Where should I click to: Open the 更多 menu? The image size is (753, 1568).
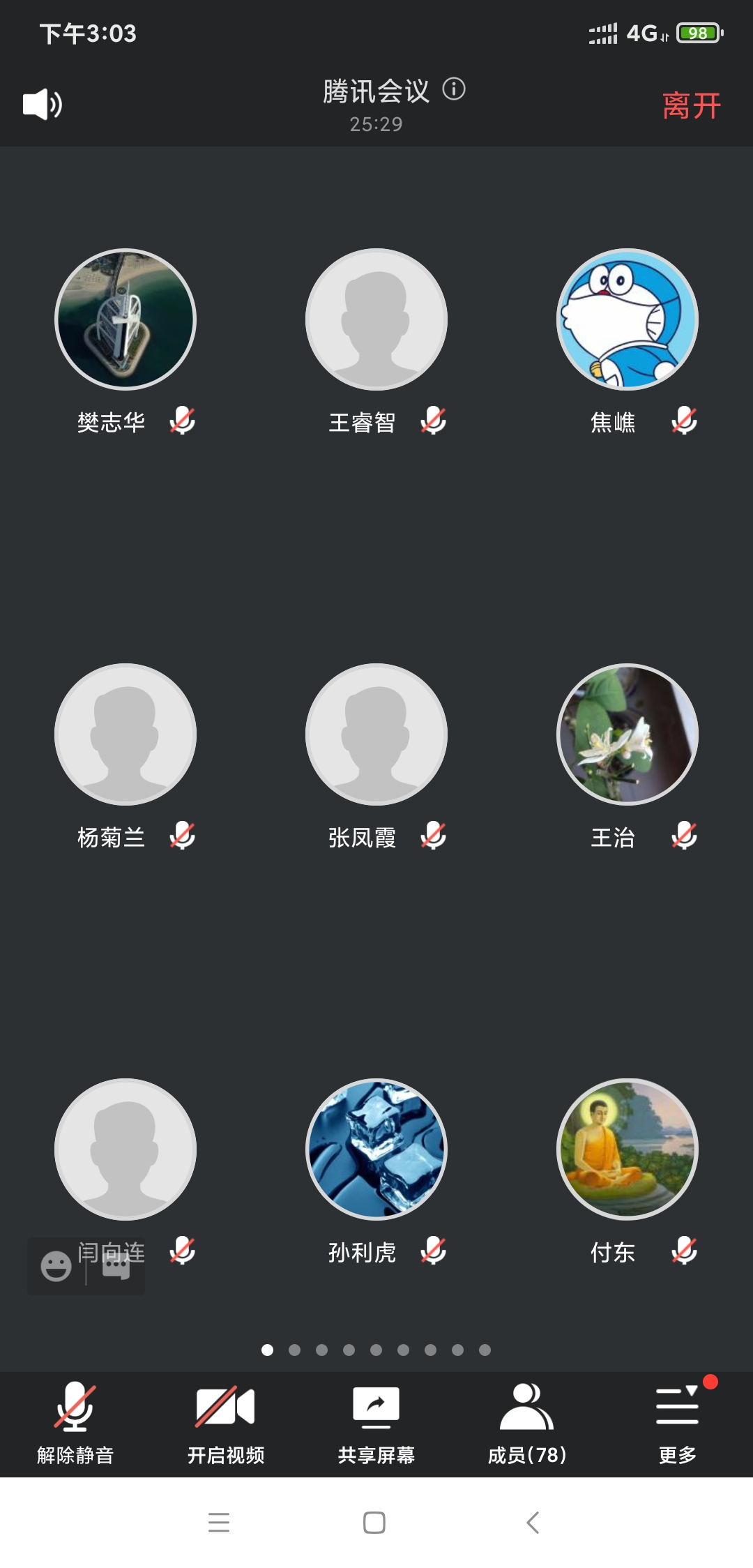[x=677, y=1423]
